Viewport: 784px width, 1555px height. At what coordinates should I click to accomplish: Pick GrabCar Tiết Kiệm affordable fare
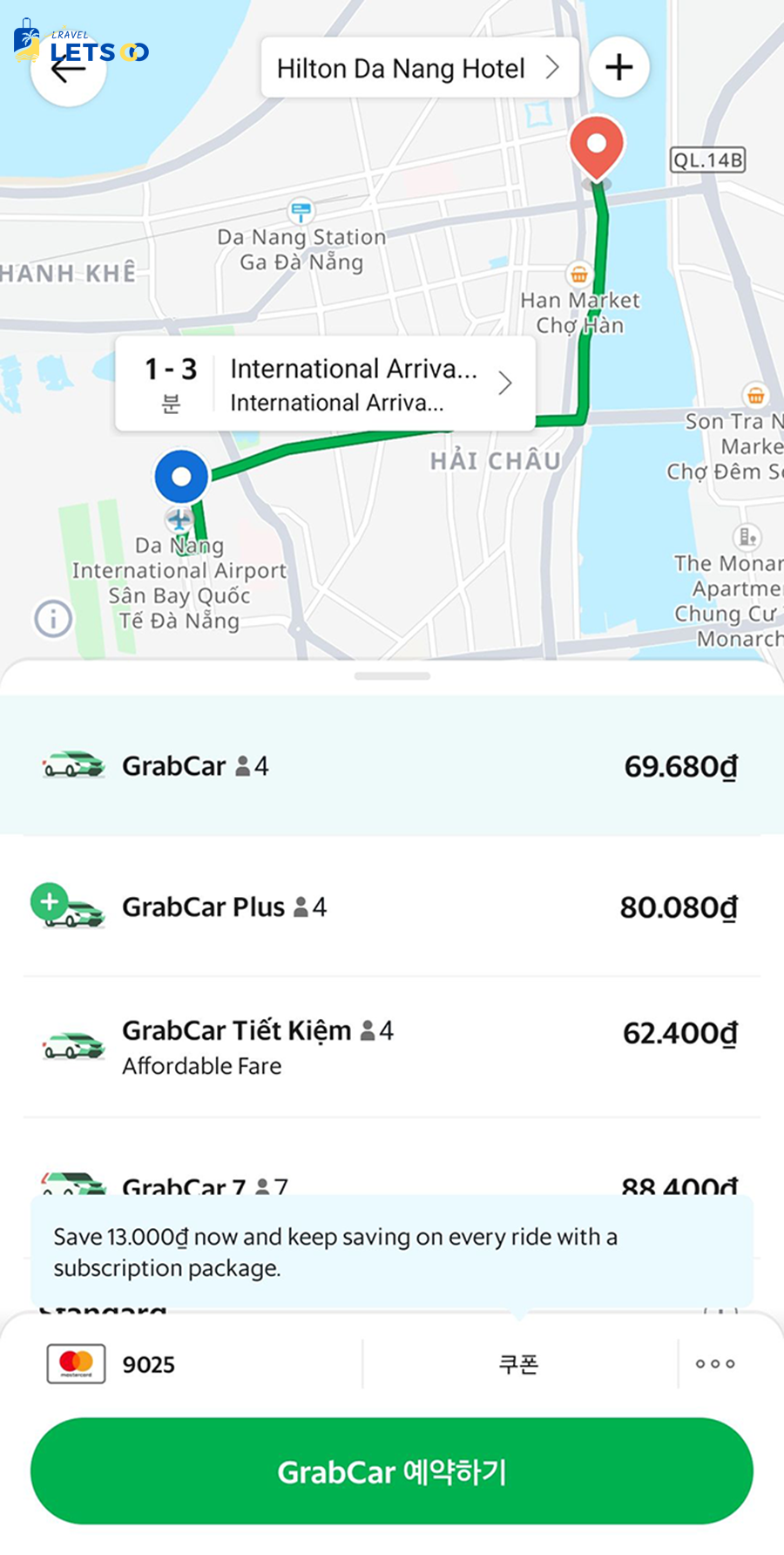pos(392,1046)
